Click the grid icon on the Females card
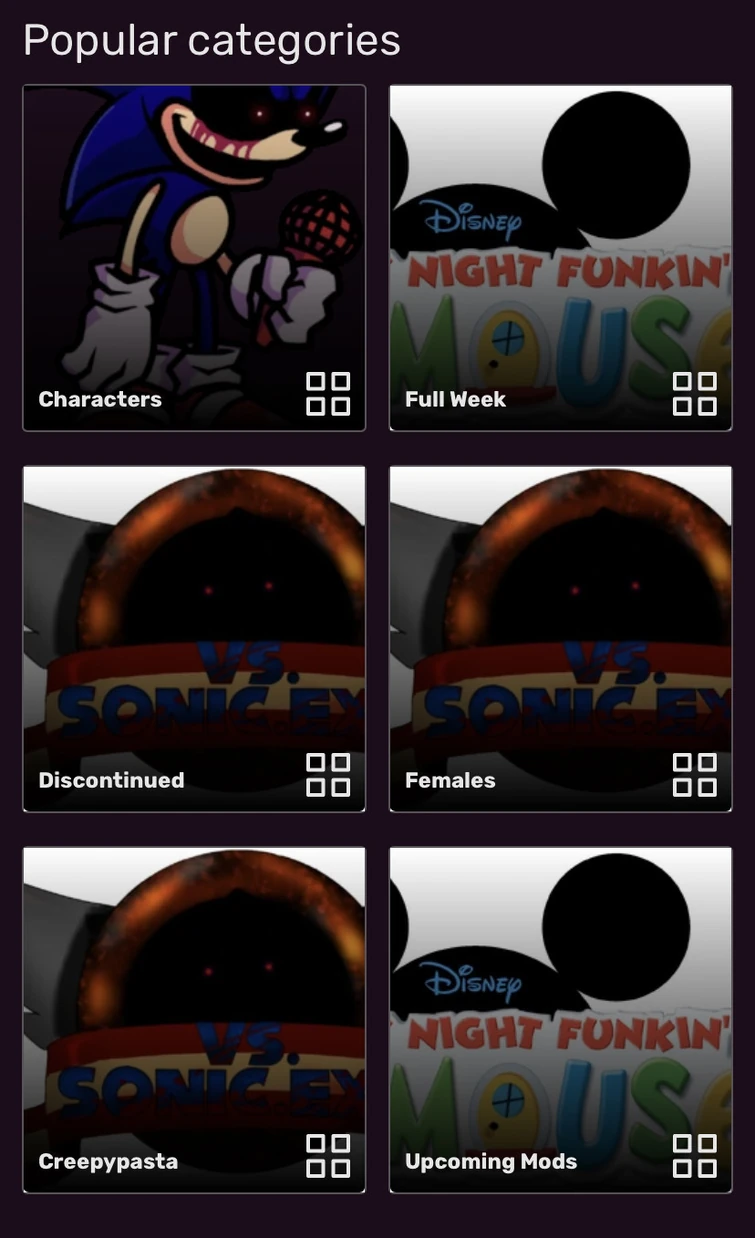This screenshot has width=755, height=1238. pos(697,775)
